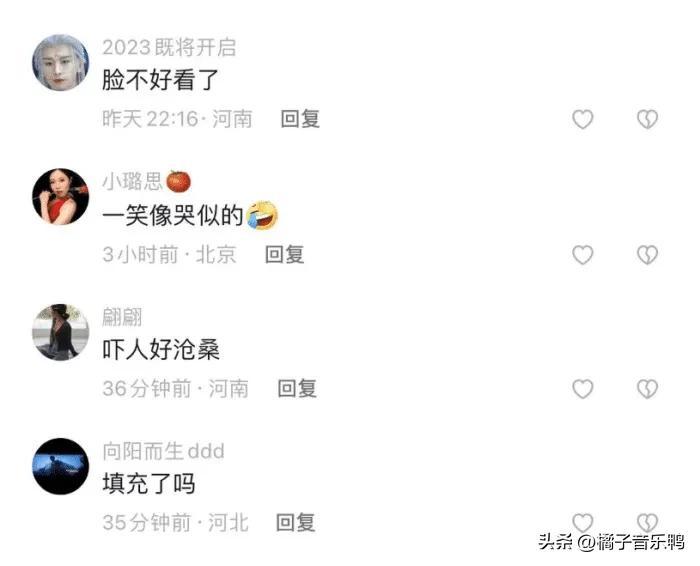Screen dimensions: 700x566
Task: Like the comment by 翩翩
Action: coord(582,389)
